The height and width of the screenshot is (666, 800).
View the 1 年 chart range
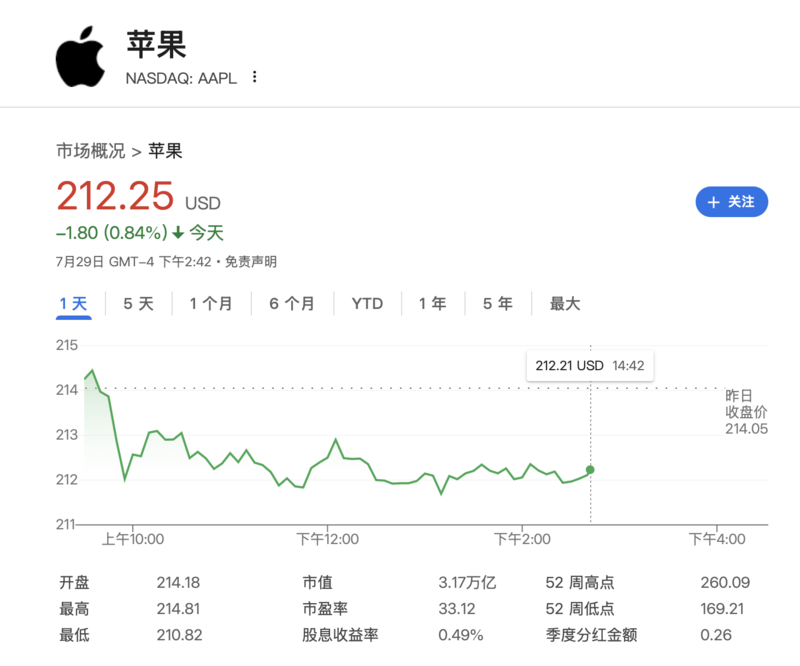pos(432,304)
